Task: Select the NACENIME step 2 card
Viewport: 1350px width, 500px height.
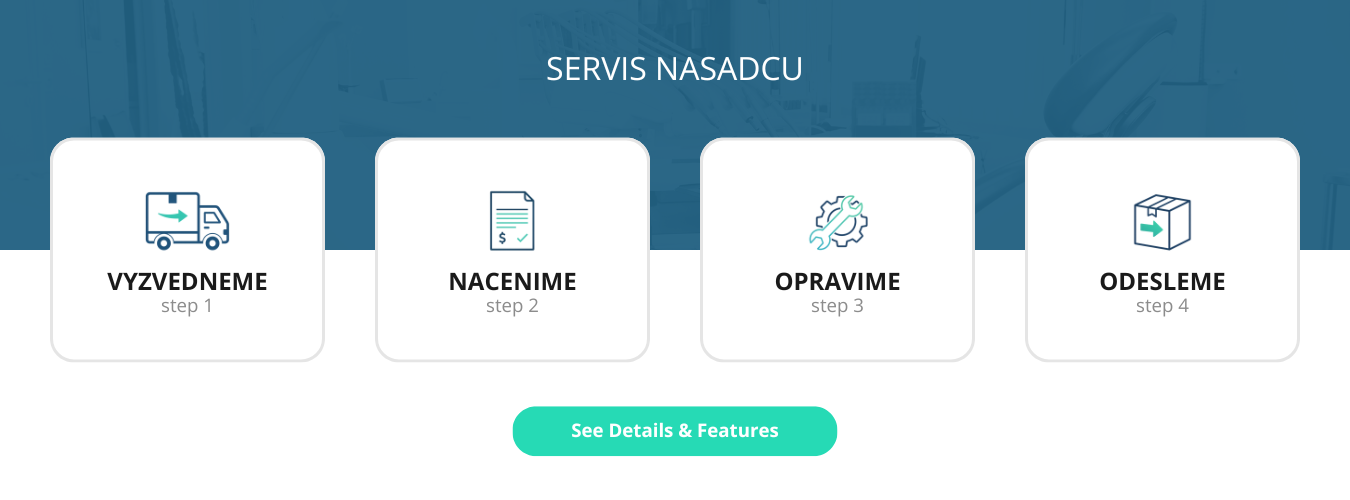Action: point(512,249)
